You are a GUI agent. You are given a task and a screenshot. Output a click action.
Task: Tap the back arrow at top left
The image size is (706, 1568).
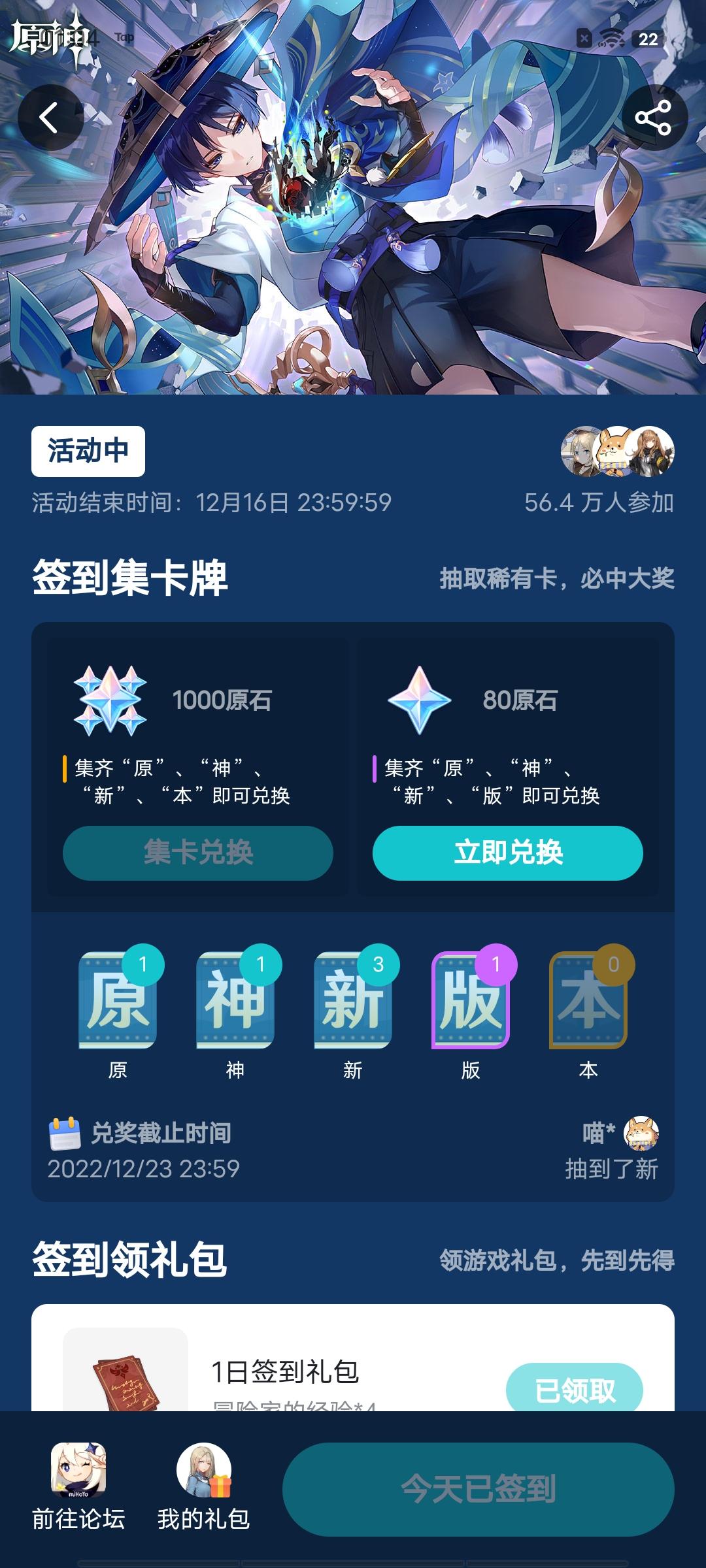47,116
